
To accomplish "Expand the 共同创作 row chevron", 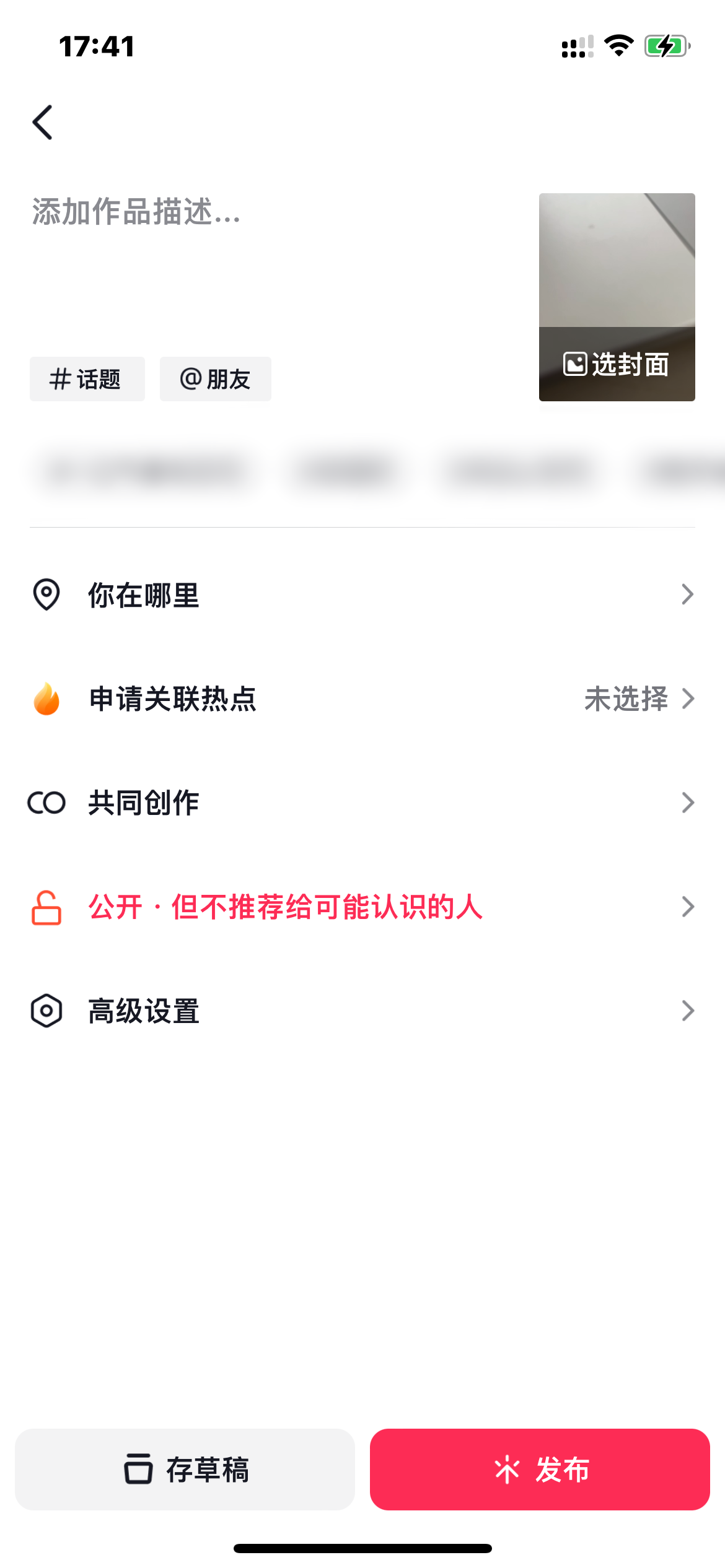I will (x=687, y=803).
